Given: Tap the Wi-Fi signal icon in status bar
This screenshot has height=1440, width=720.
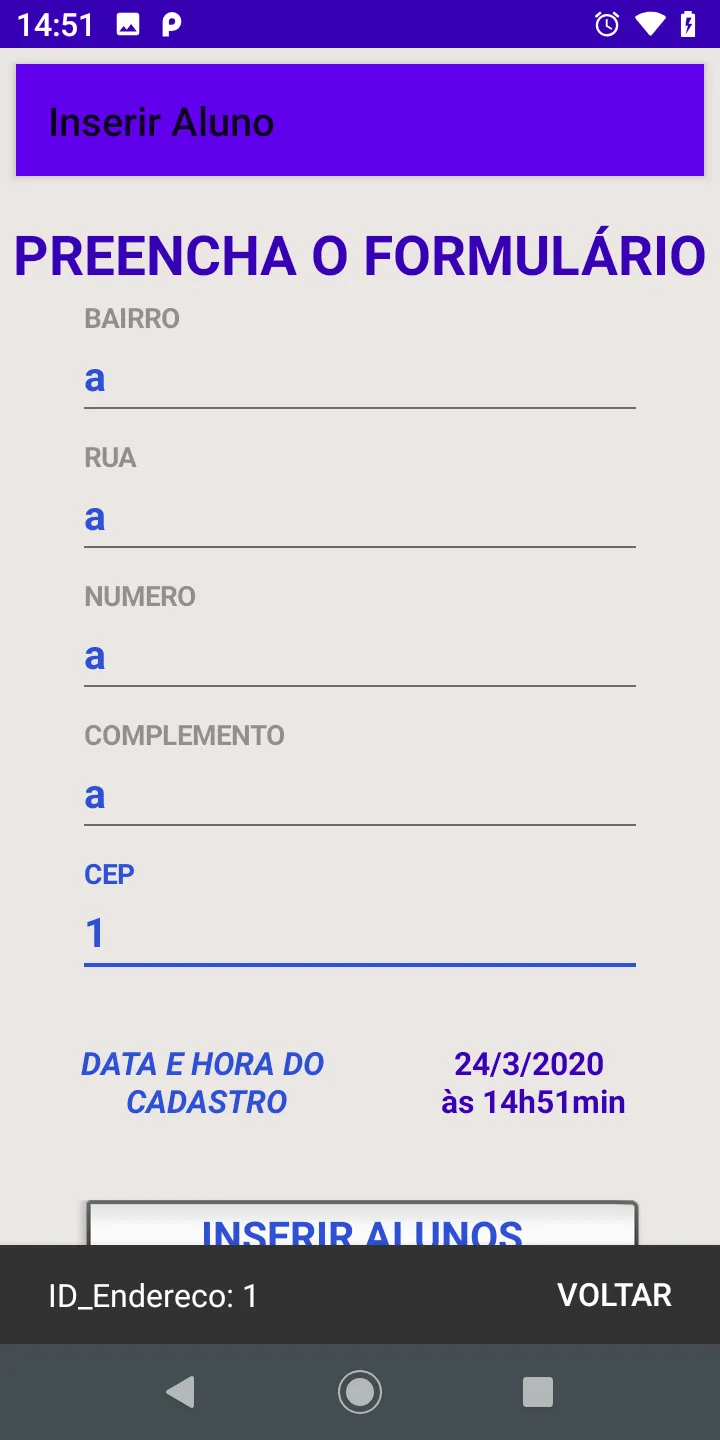Looking at the screenshot, I should [651, 22].
